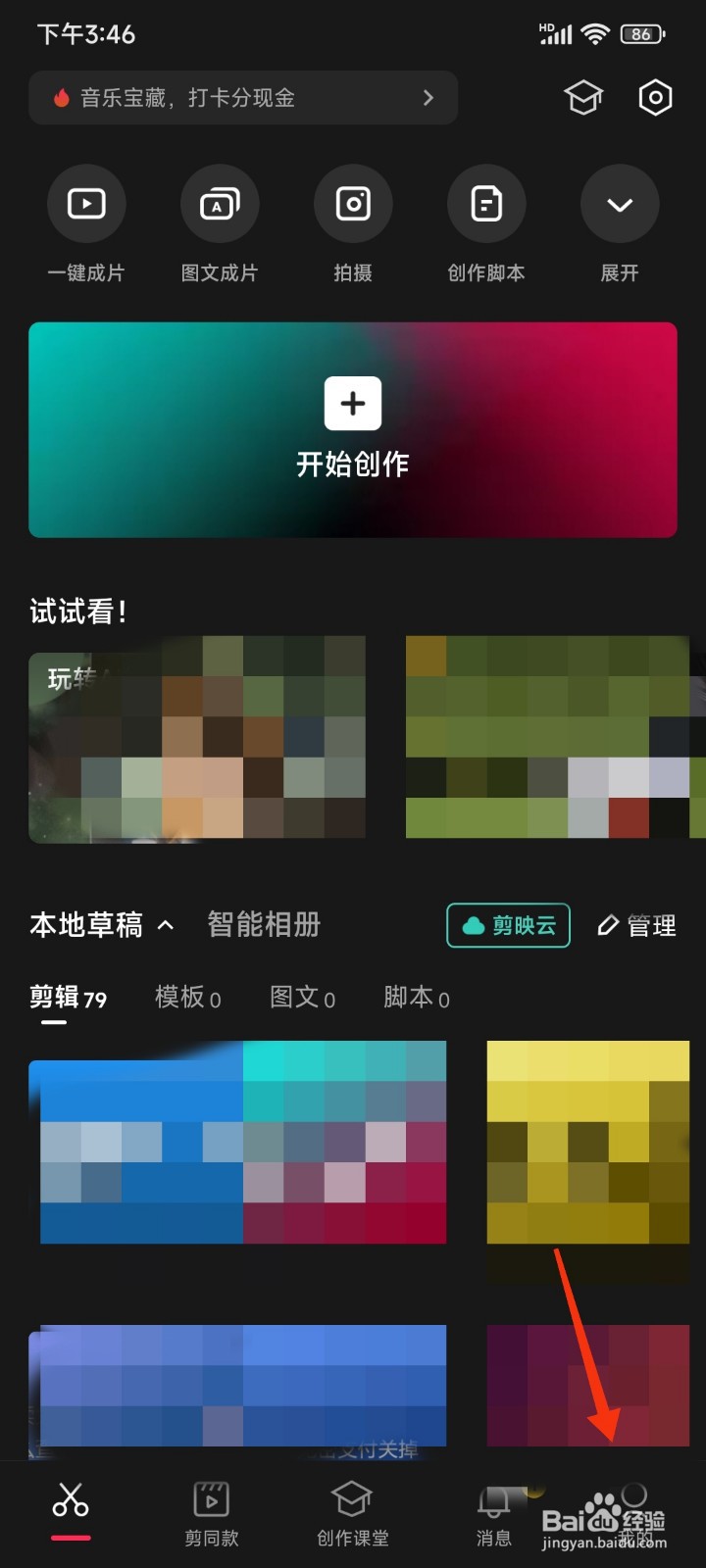Open the 创作课堂 tutorial icon
This screenshot has width=706, height=1568.
click(x=352, y=1499)
